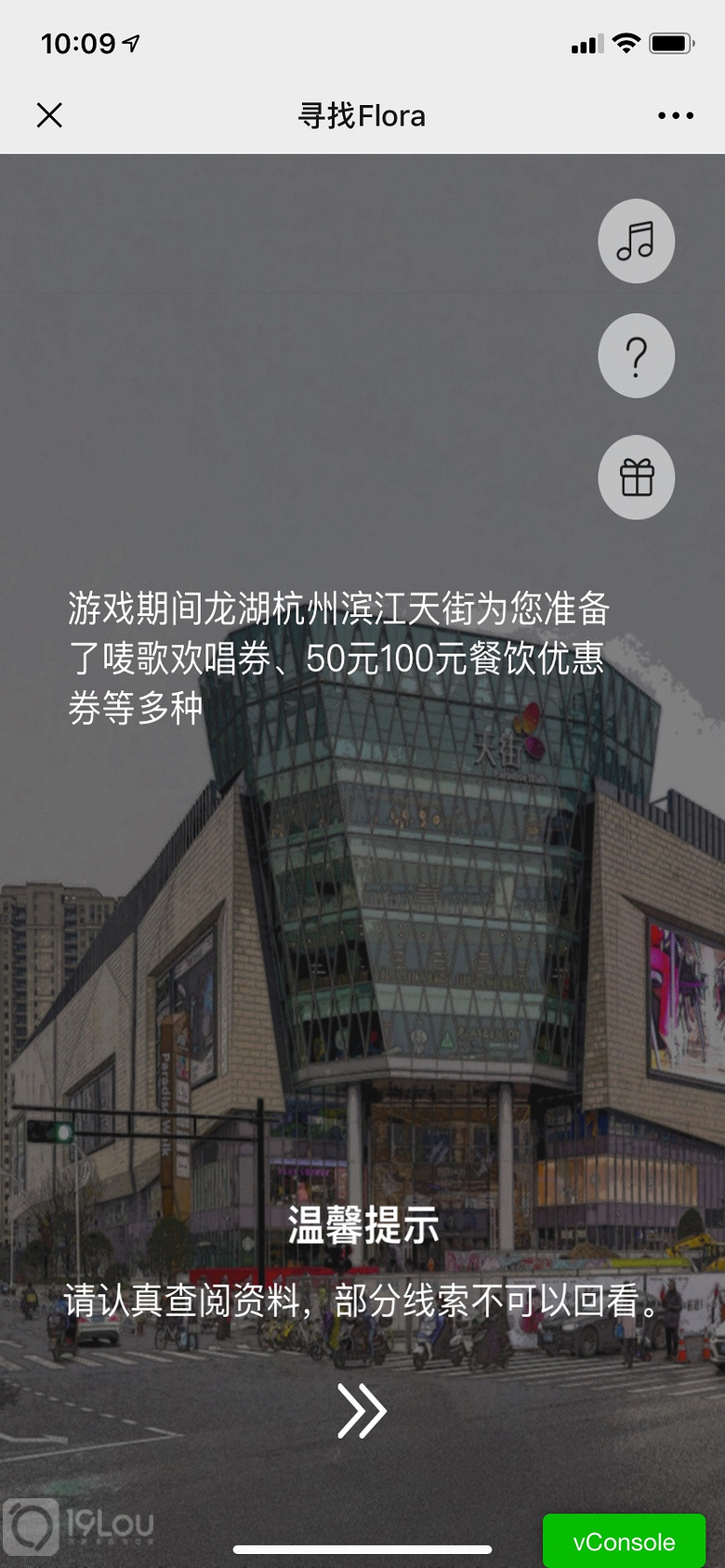Toggle the background music icon
The height and width of the screenshot is (1568, 725).
tap(636, 242)
